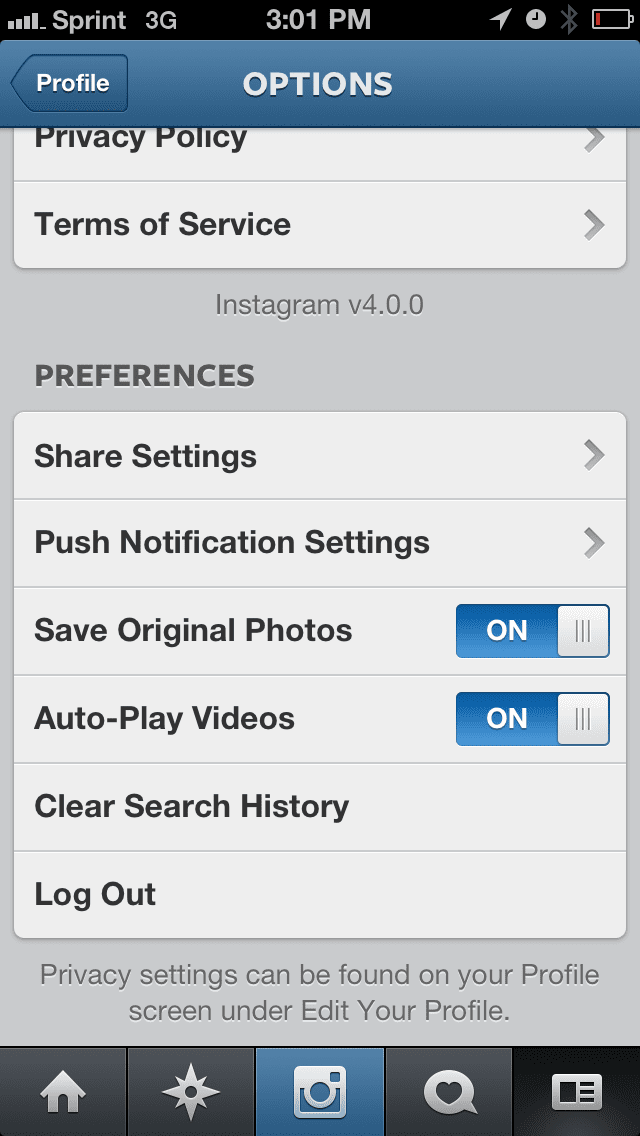Open Push Notification Settings
This screenshot has height=1136, width=640.
coord(320,543)
